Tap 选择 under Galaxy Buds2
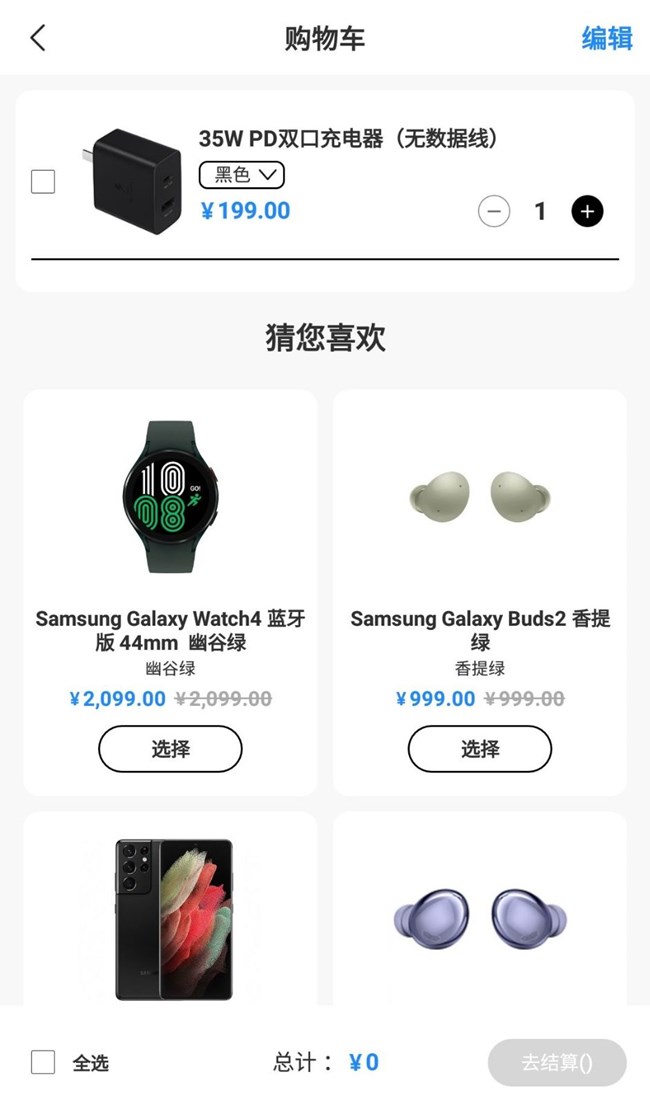Image resolution: width=650 pixels, height=1119 pixels. [480, 749]
